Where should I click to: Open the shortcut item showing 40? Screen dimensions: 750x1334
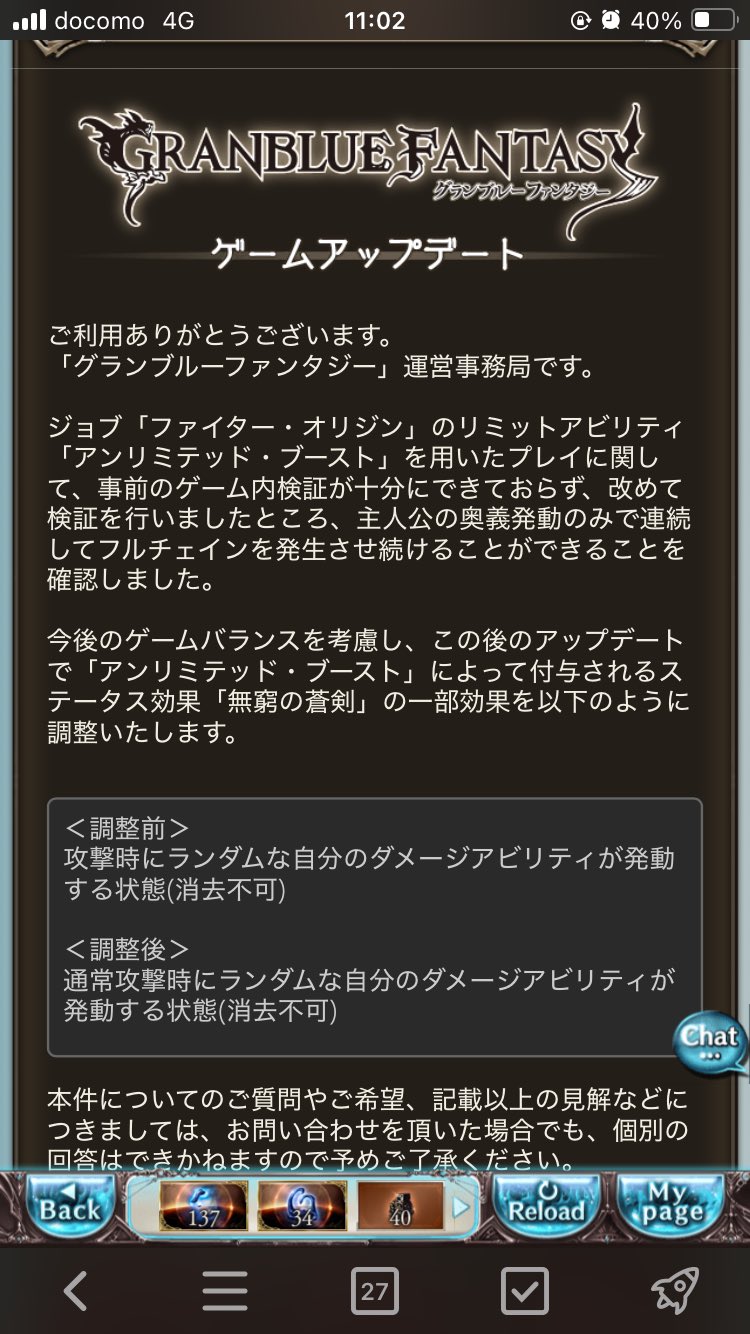[x=400, y=1206]
